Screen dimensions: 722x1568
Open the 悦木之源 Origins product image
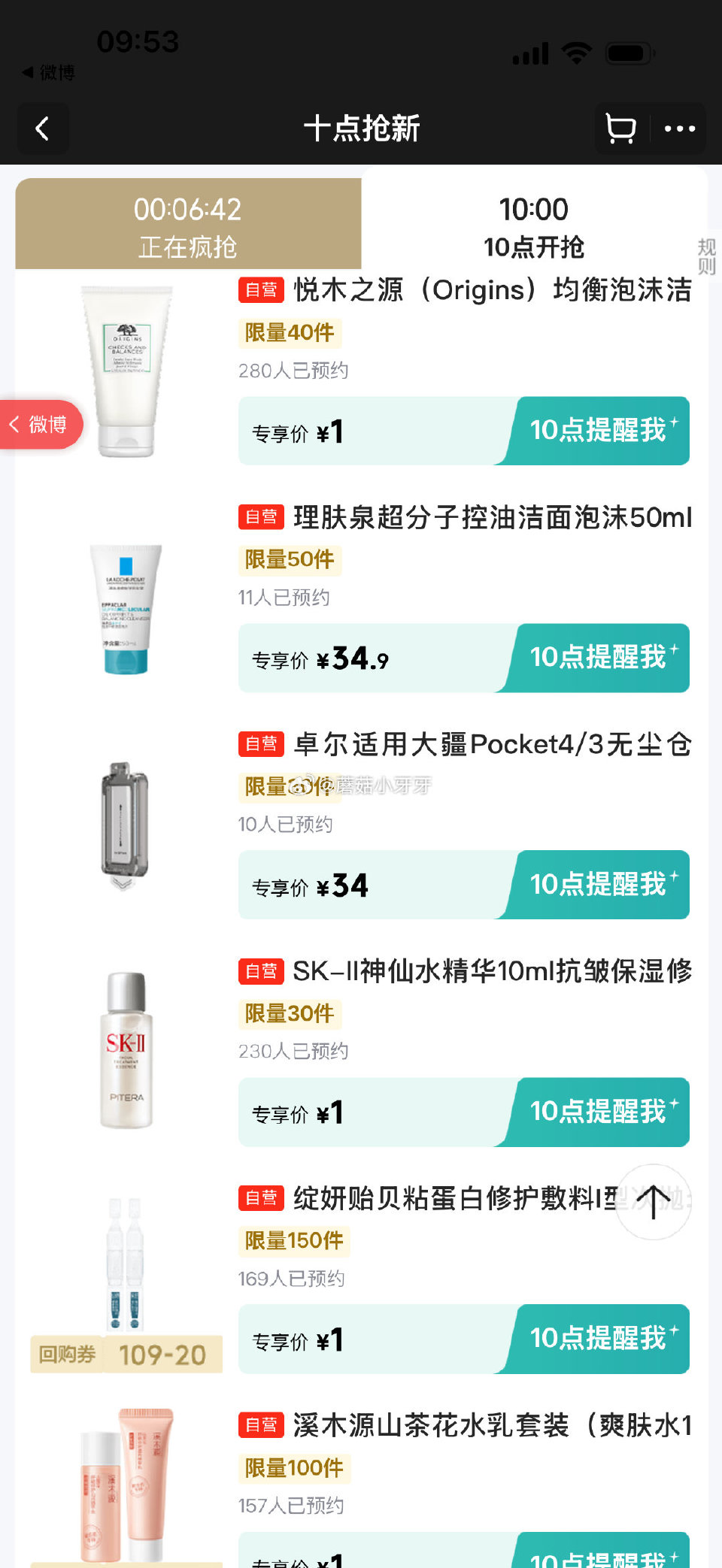coord(126,371)
